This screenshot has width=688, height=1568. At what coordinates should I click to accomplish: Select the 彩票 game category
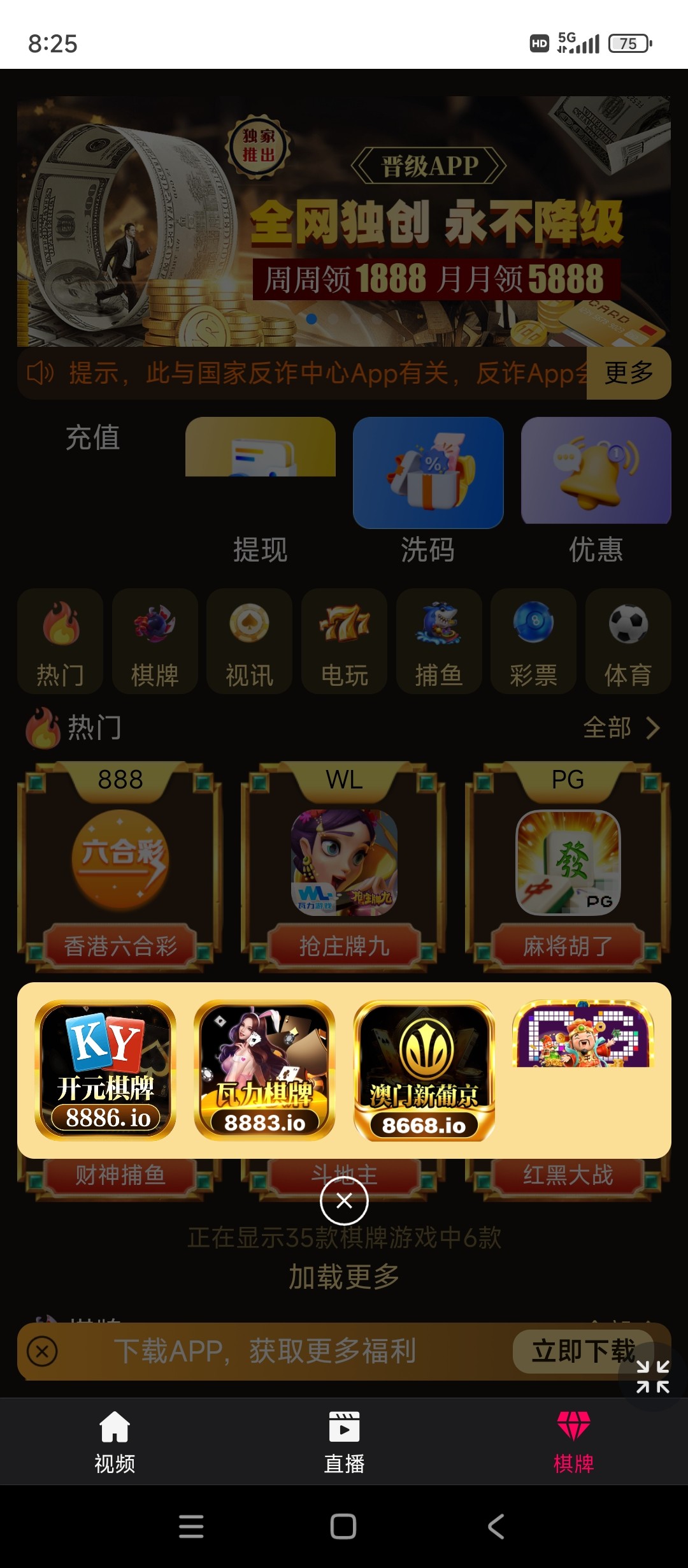point(533,641)
